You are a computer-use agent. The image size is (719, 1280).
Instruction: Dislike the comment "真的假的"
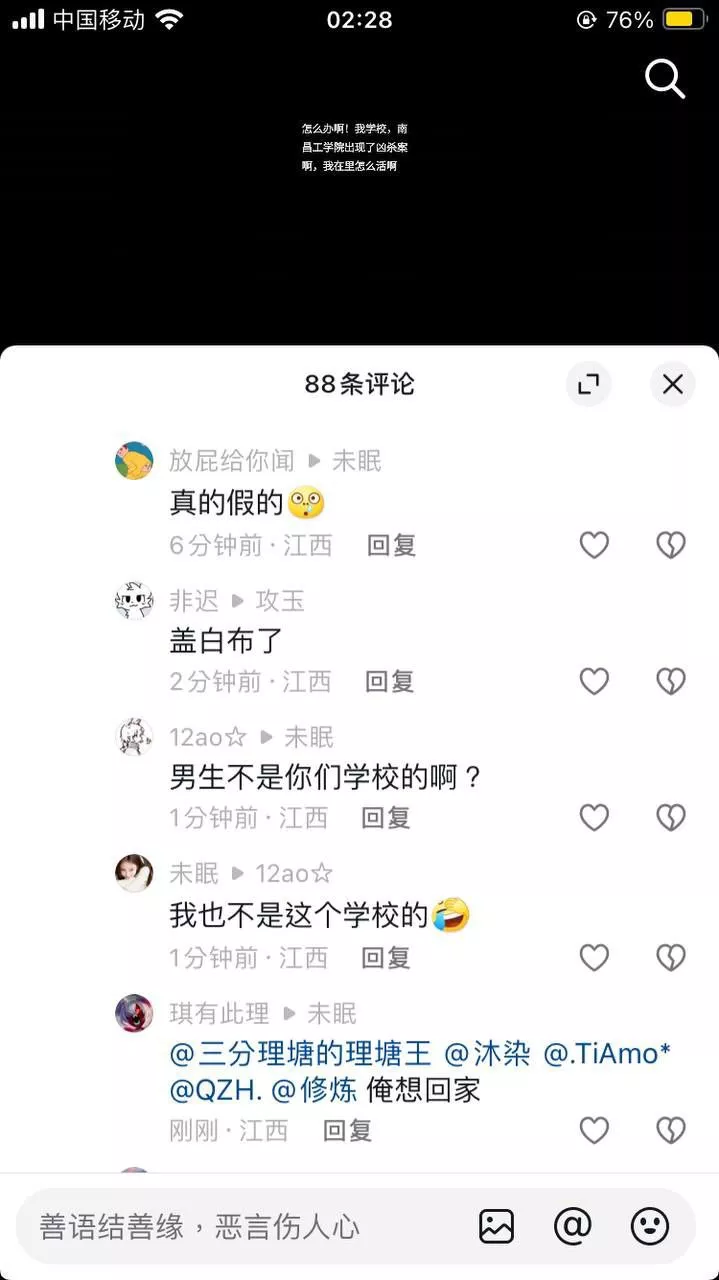[x=670, y=545]
